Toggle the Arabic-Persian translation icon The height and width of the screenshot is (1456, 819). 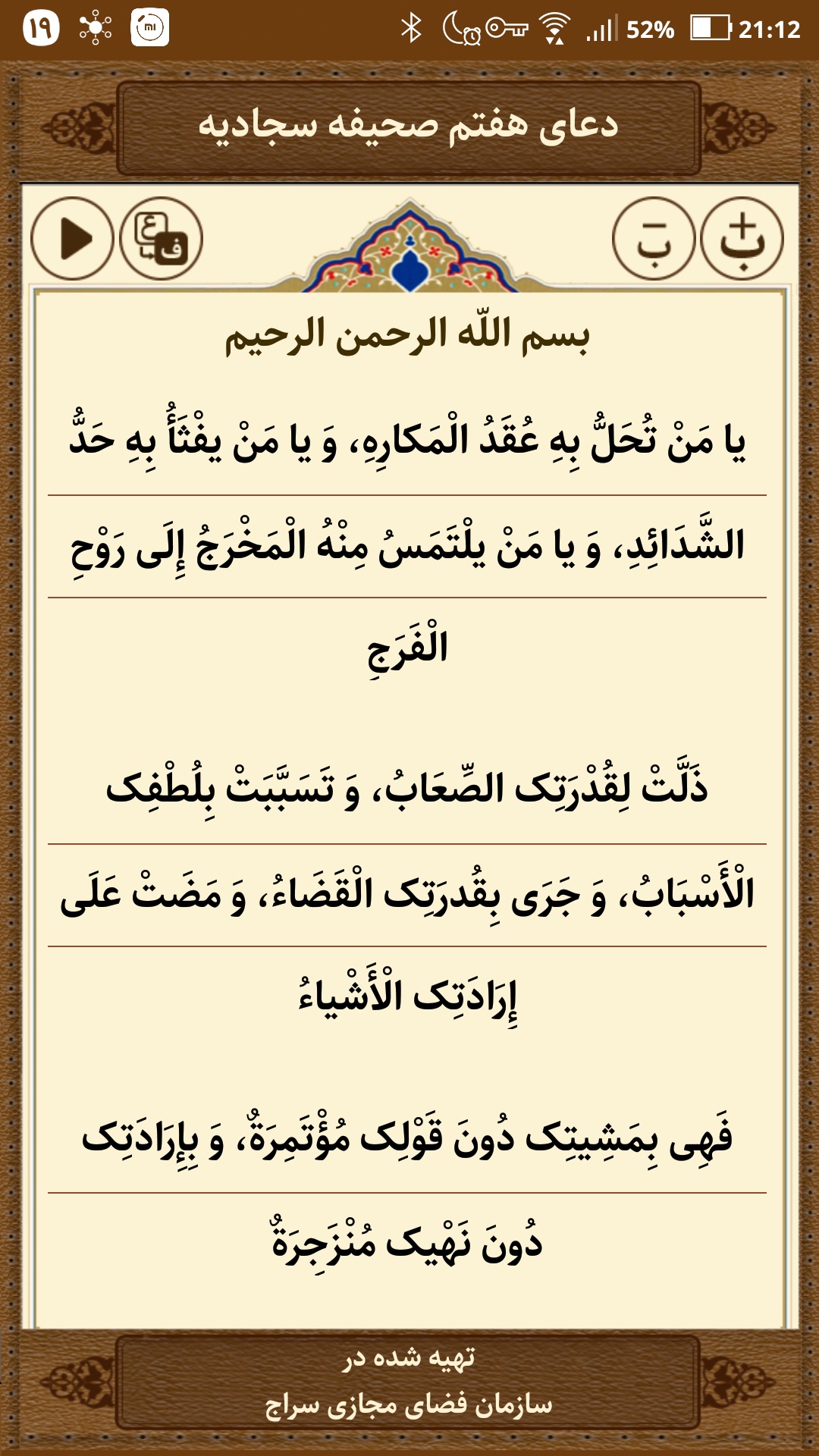point(161,239)
